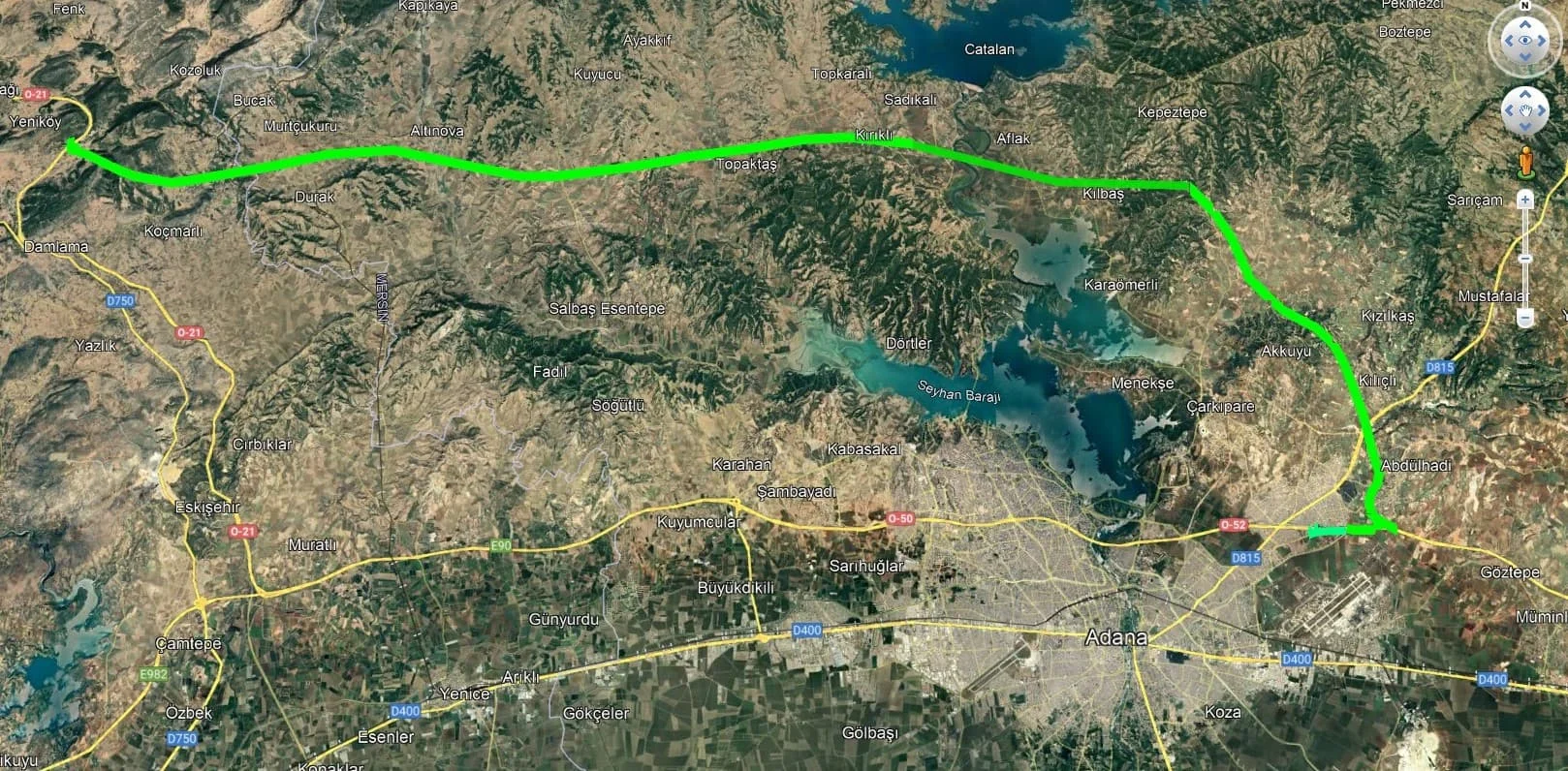Tap the look-around eye joystick
1568x771 pixels.
pos(1524,41)
